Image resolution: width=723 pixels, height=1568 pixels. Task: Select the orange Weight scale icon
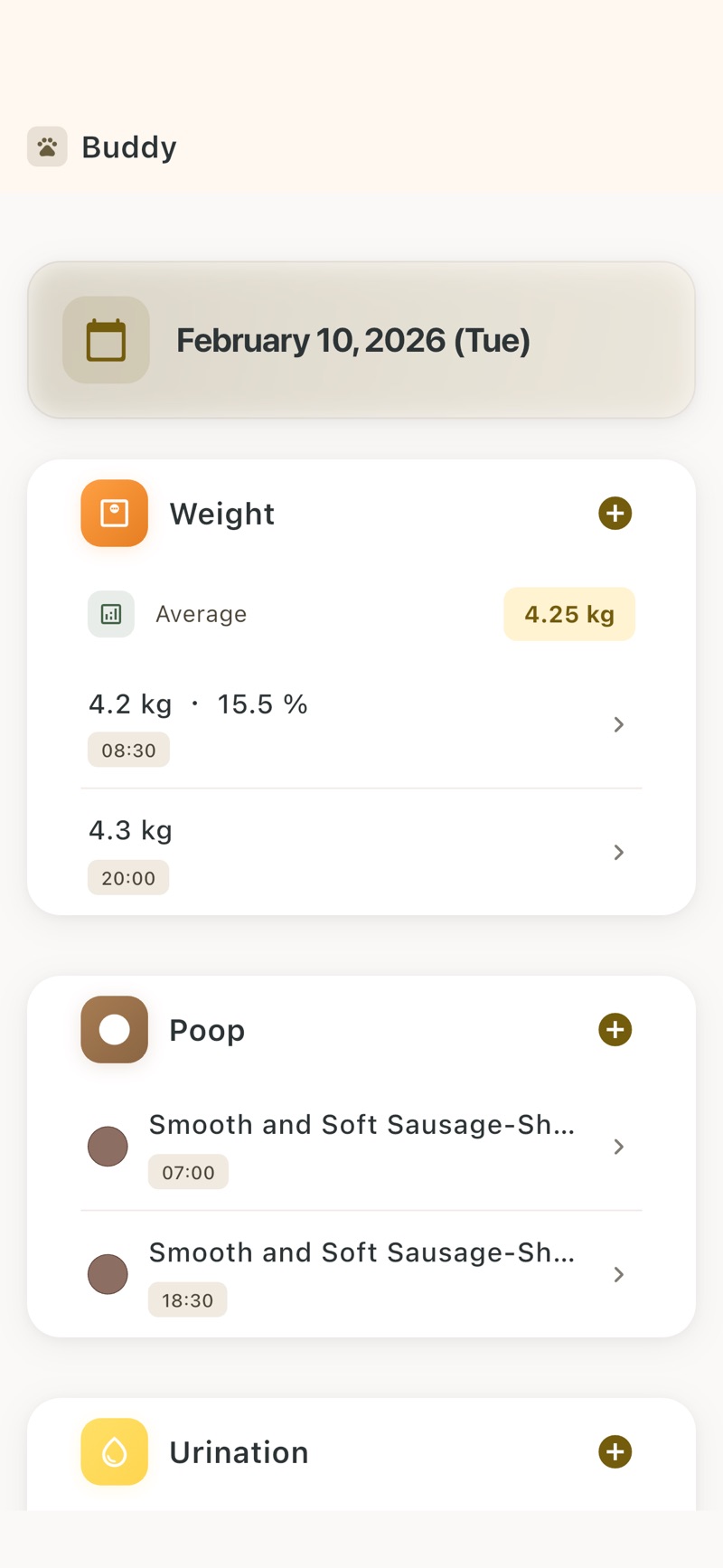point(114,513)
